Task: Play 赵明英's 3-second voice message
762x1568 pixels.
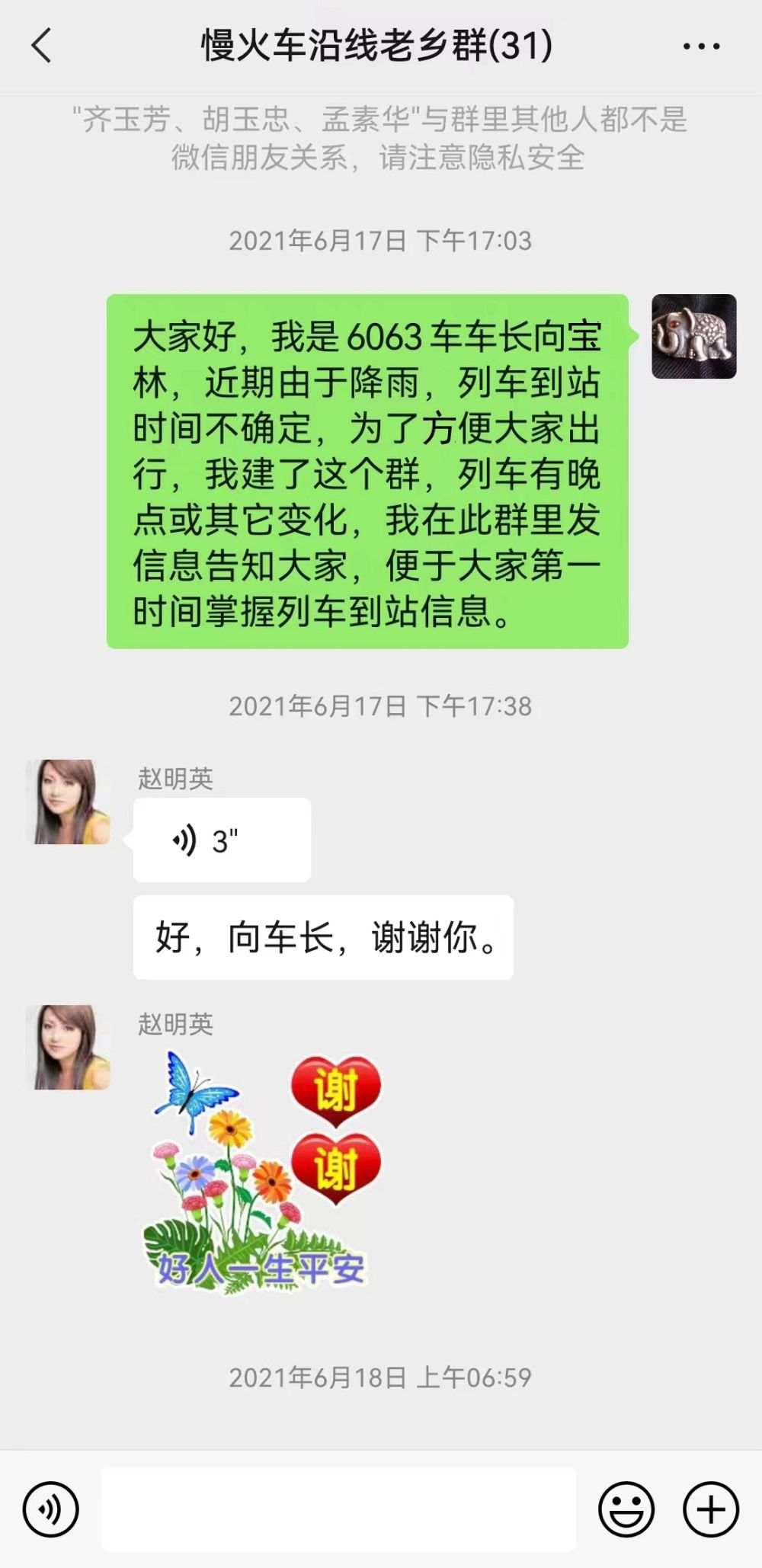Action: coord(221,840)
